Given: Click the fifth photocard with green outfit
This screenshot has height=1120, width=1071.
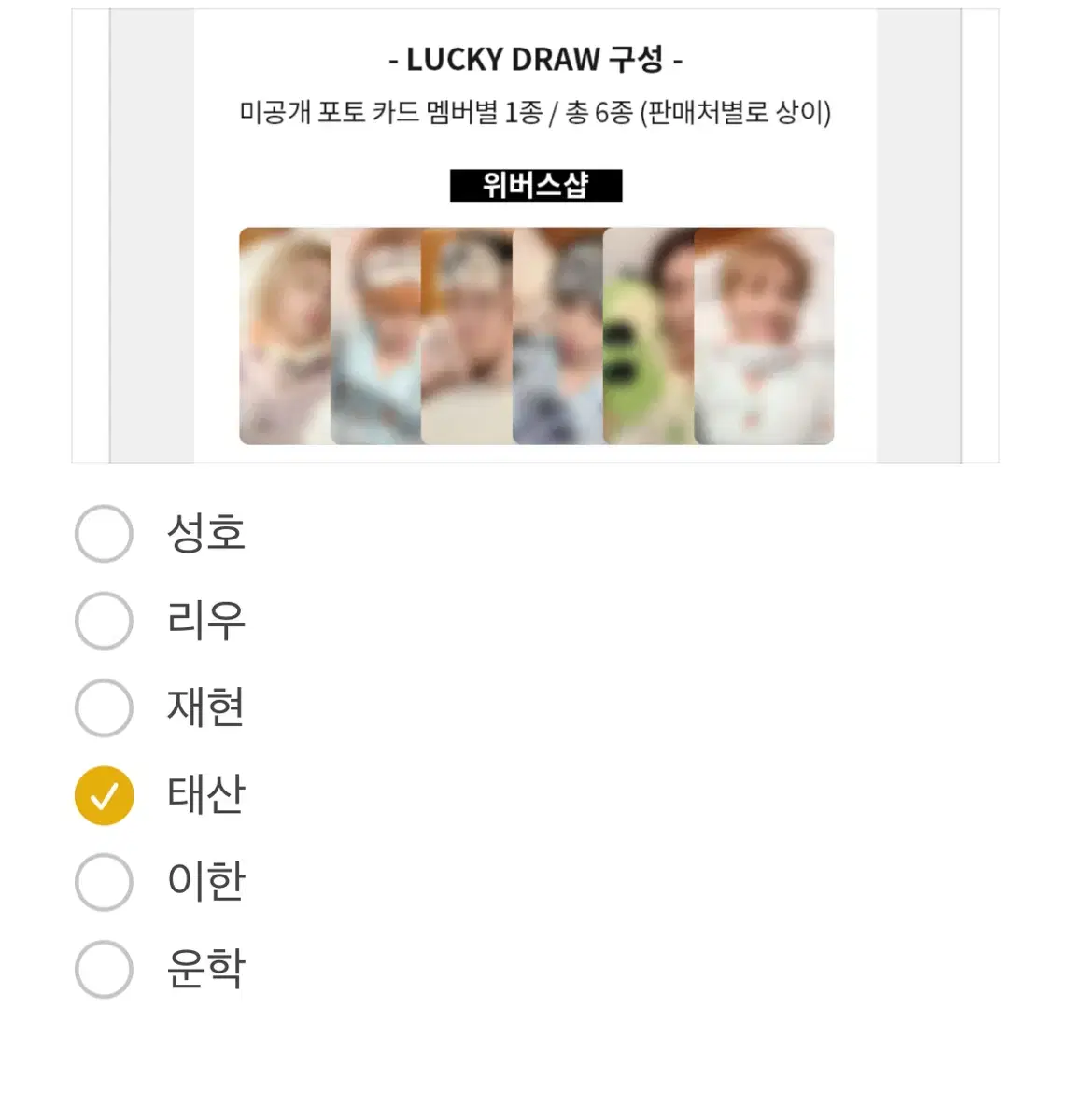Looking at the screenshot, I should [647, 333].
